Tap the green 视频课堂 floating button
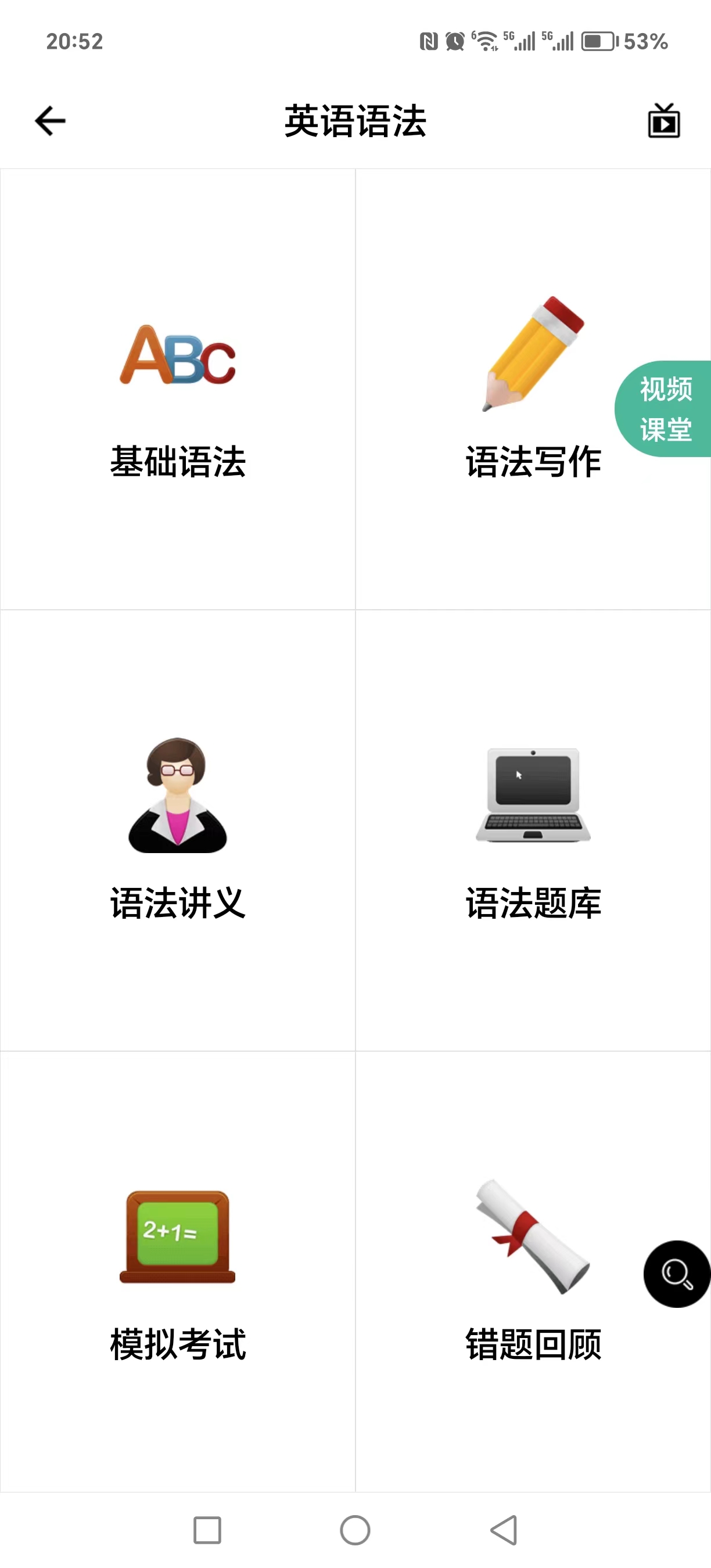 point(665,409)
